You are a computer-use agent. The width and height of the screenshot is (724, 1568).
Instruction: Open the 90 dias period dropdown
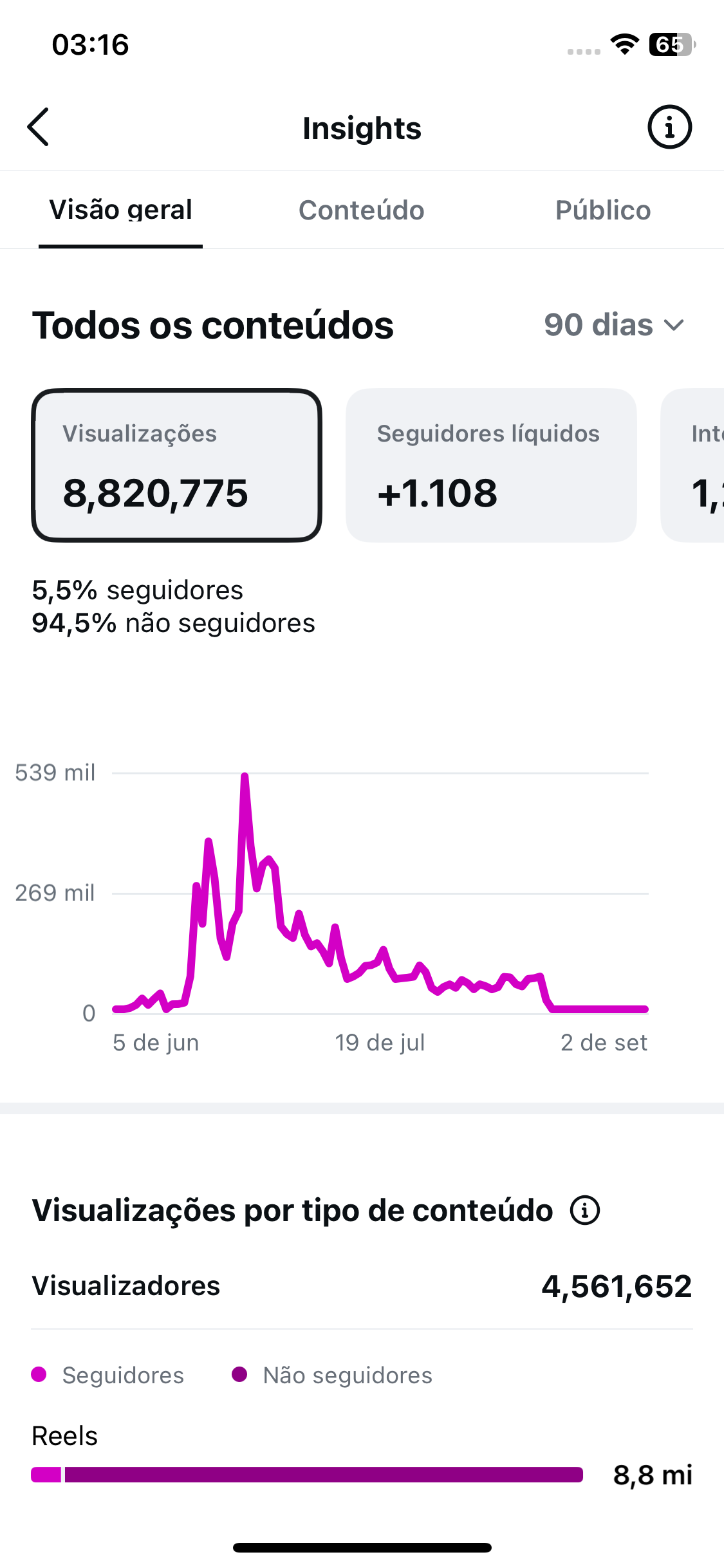[x=615, y=324]
